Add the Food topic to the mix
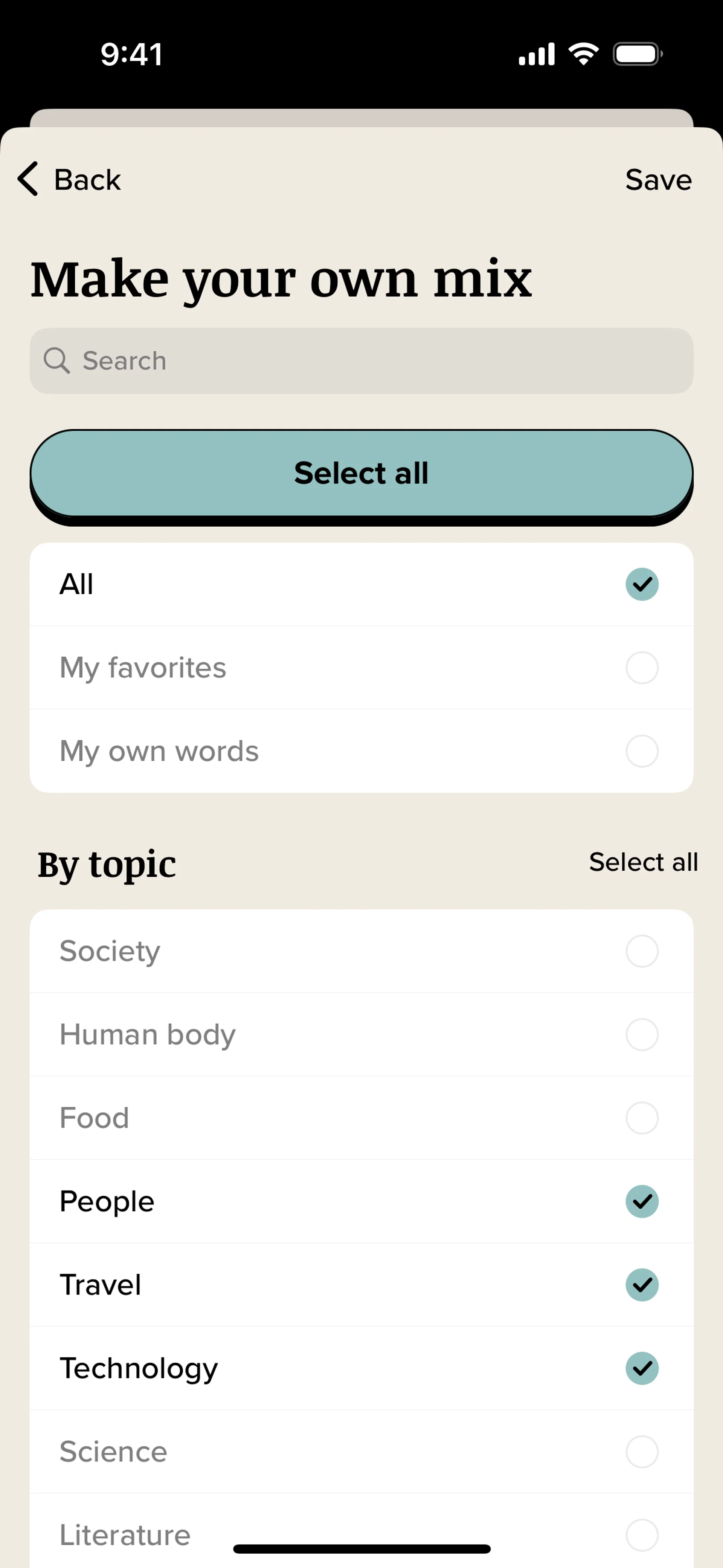This screenshot has width=723, height=1568. click(641, 1117)
